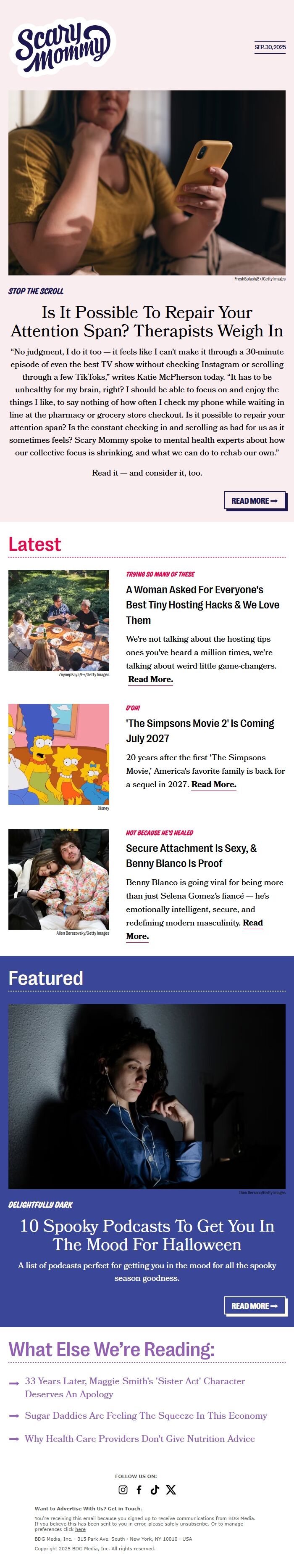Visit Scary Mommy's X account
Image resolution: width=294 pixels, height=1568 pixels.
(x=171, y=1489)
